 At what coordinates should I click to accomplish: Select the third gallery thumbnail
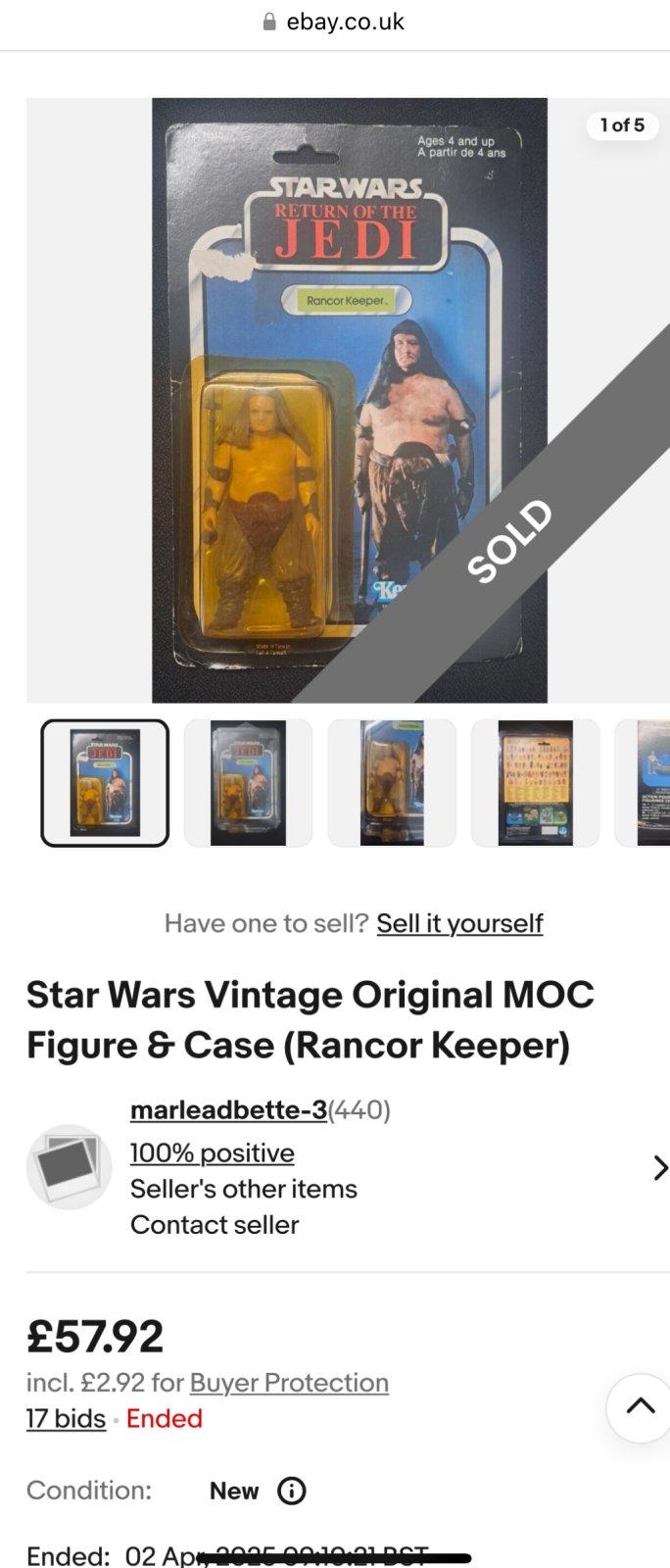(x=392, y=783)
